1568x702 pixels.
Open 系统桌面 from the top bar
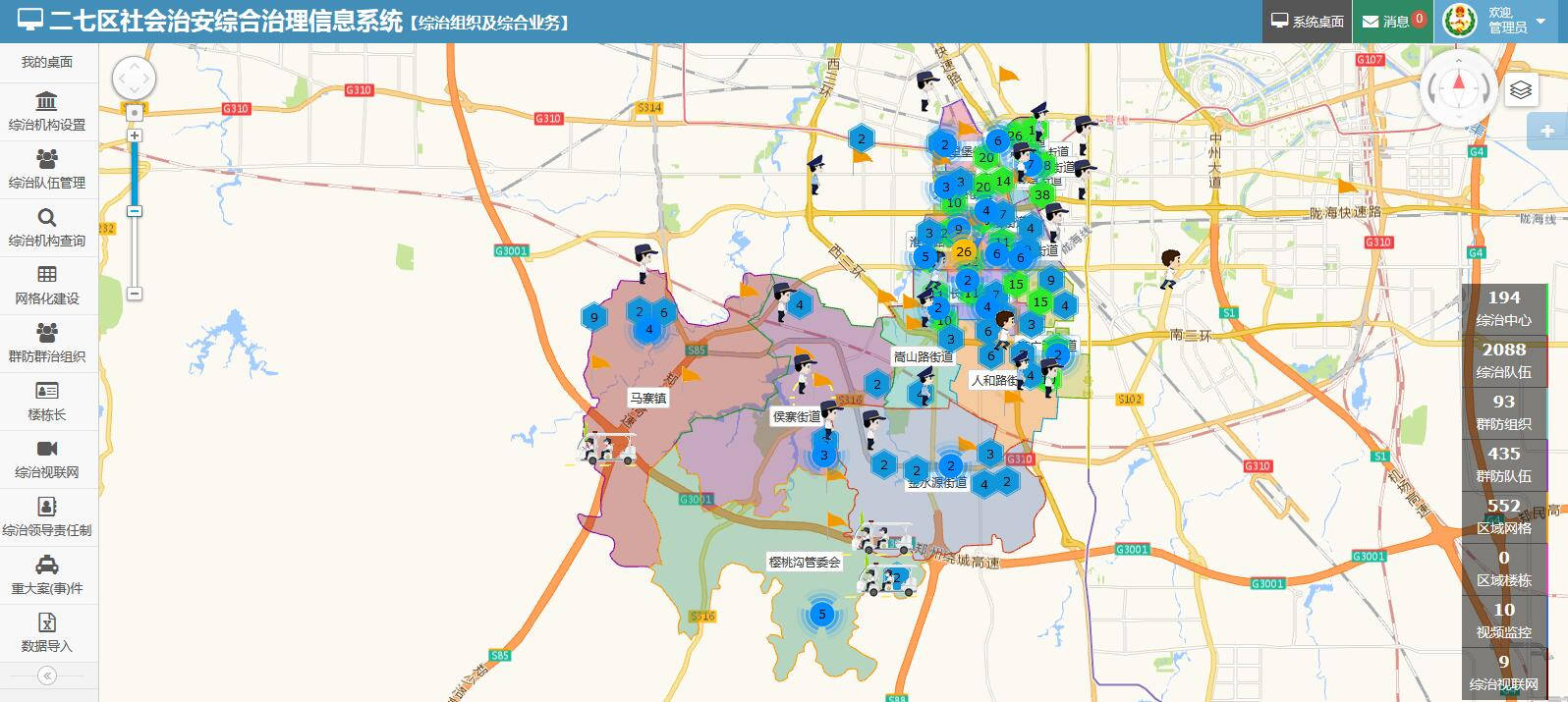tap(1307, 21)
